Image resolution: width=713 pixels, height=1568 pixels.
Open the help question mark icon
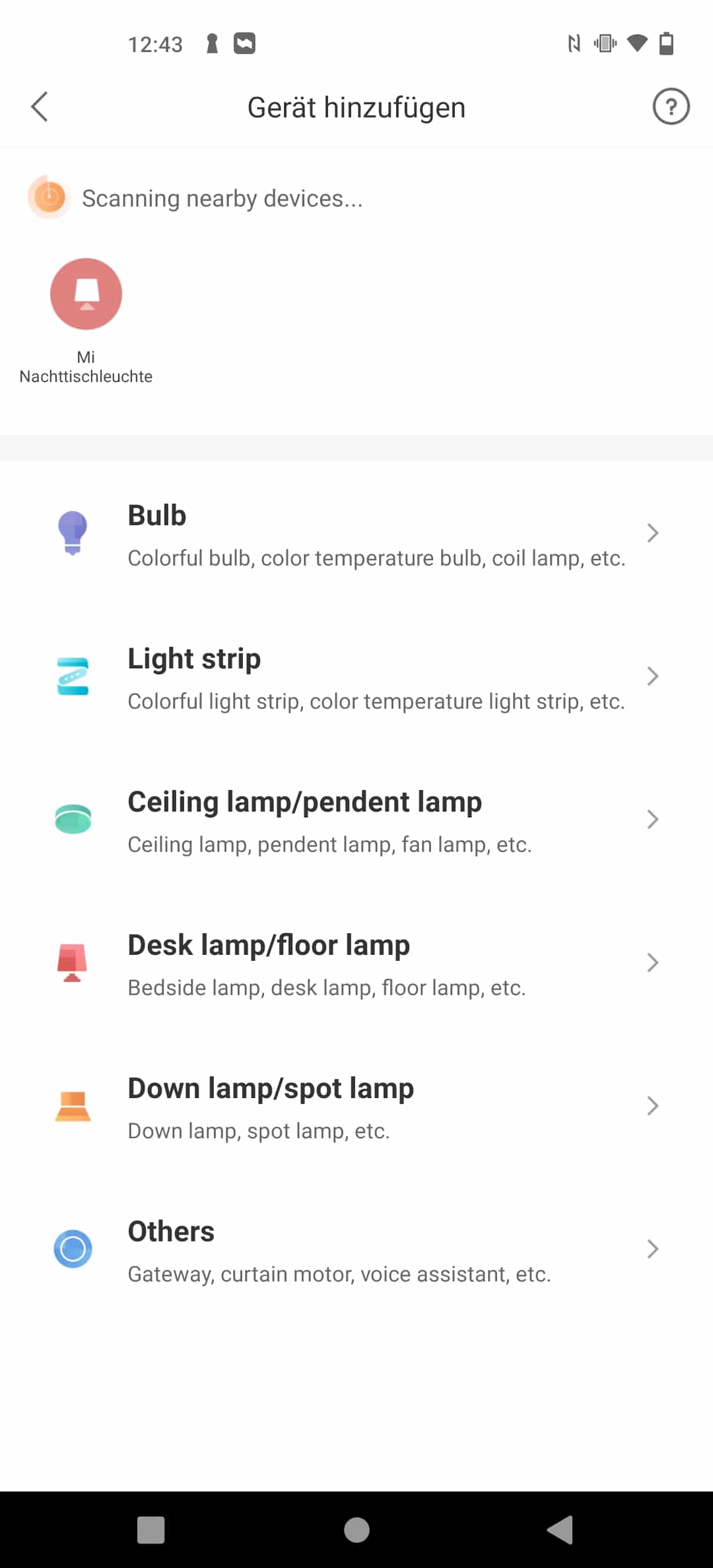pyautogui.click(x=671, y=107)
